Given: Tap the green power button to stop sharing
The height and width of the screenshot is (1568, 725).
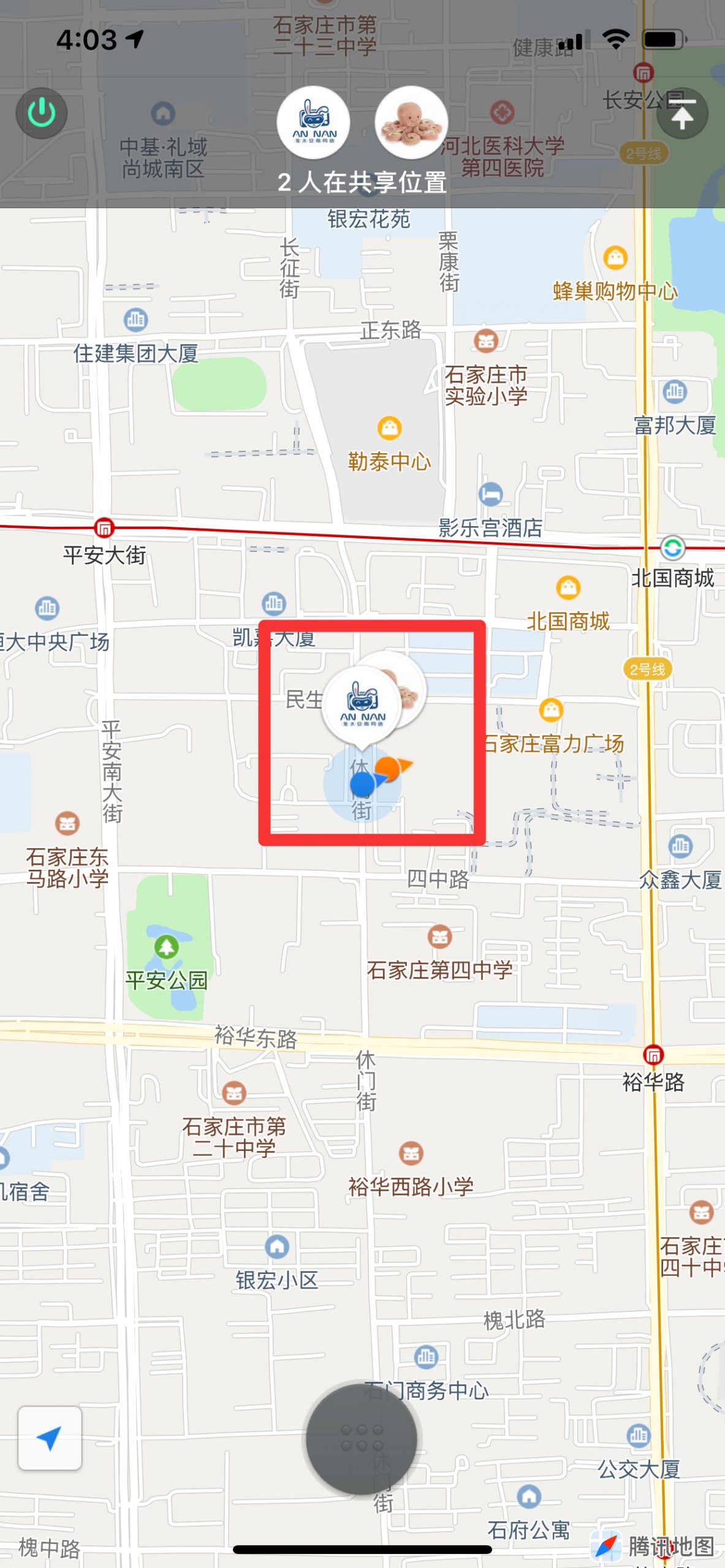Looking at the screenshot, I should [42, 113].
